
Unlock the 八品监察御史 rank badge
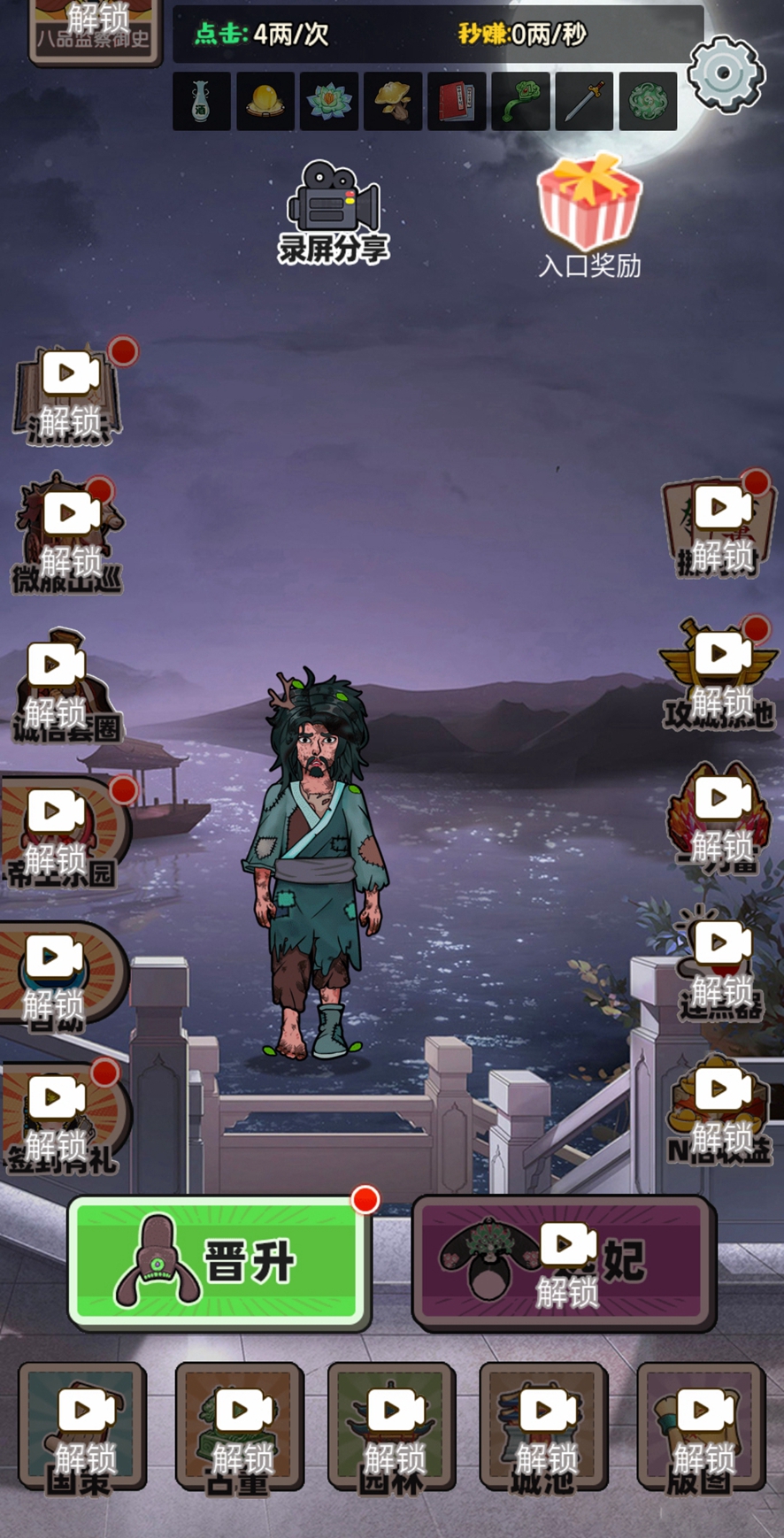[96, 29]
